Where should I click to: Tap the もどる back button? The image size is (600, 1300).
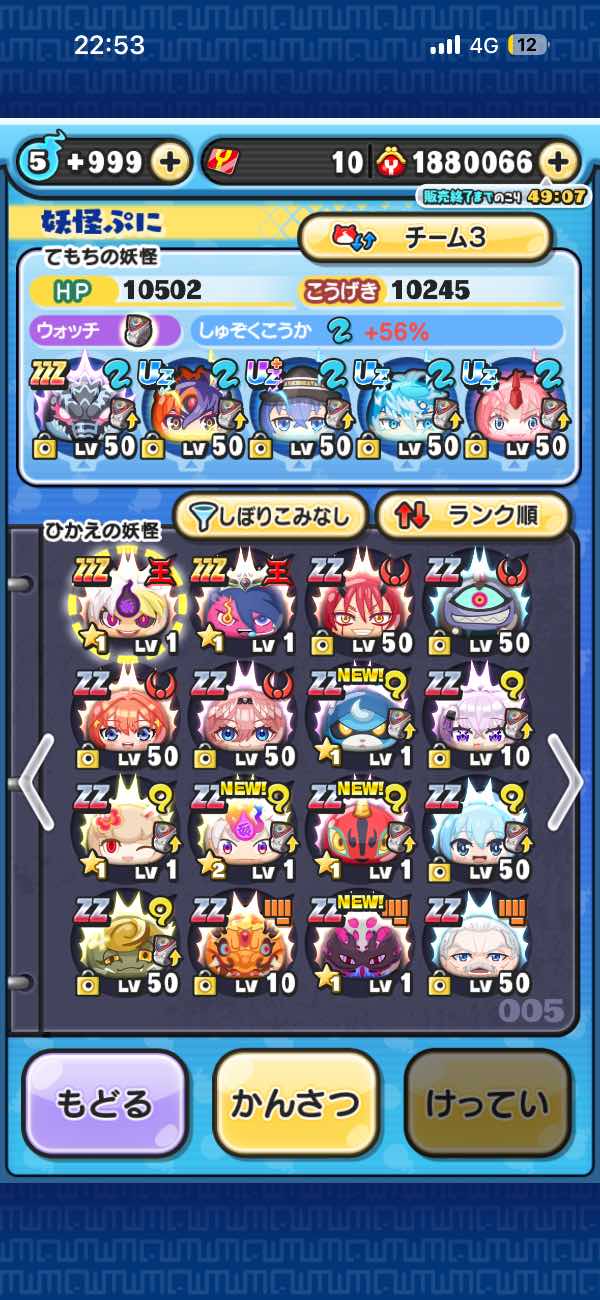(105, 1104)
